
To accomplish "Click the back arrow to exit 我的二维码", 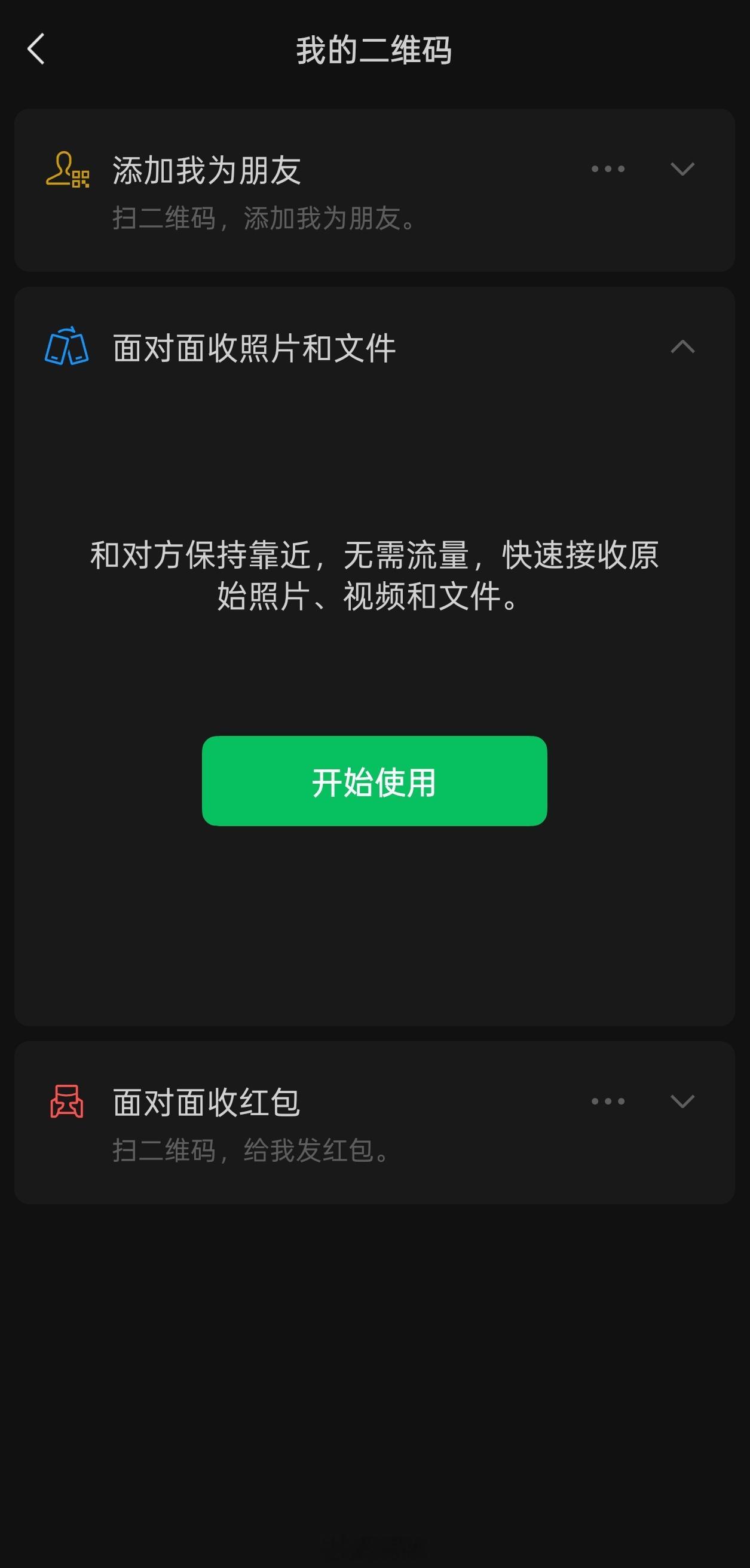I will tap(36, 50).
